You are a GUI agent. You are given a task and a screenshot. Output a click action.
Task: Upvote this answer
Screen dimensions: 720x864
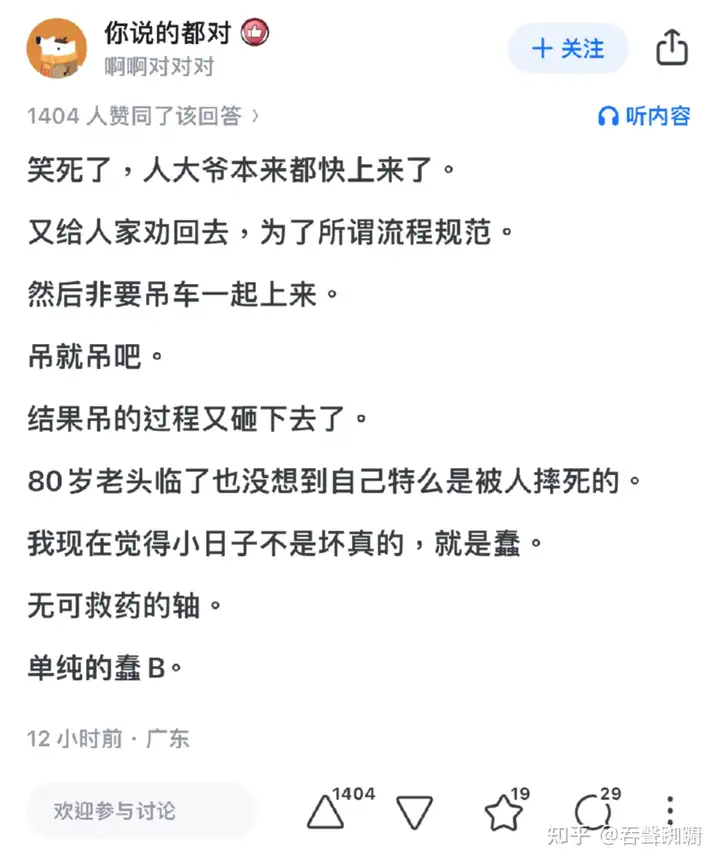click(x=327, y=812)
